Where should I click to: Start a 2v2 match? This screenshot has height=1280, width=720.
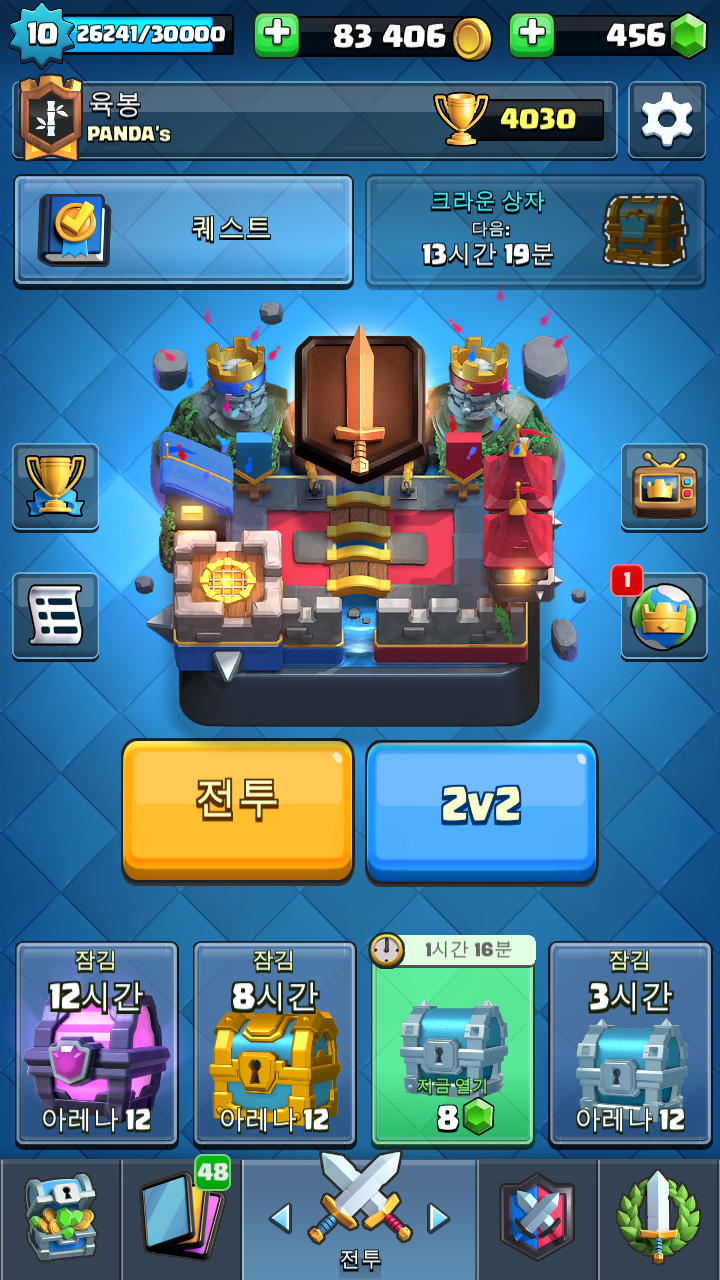point(481,809)
